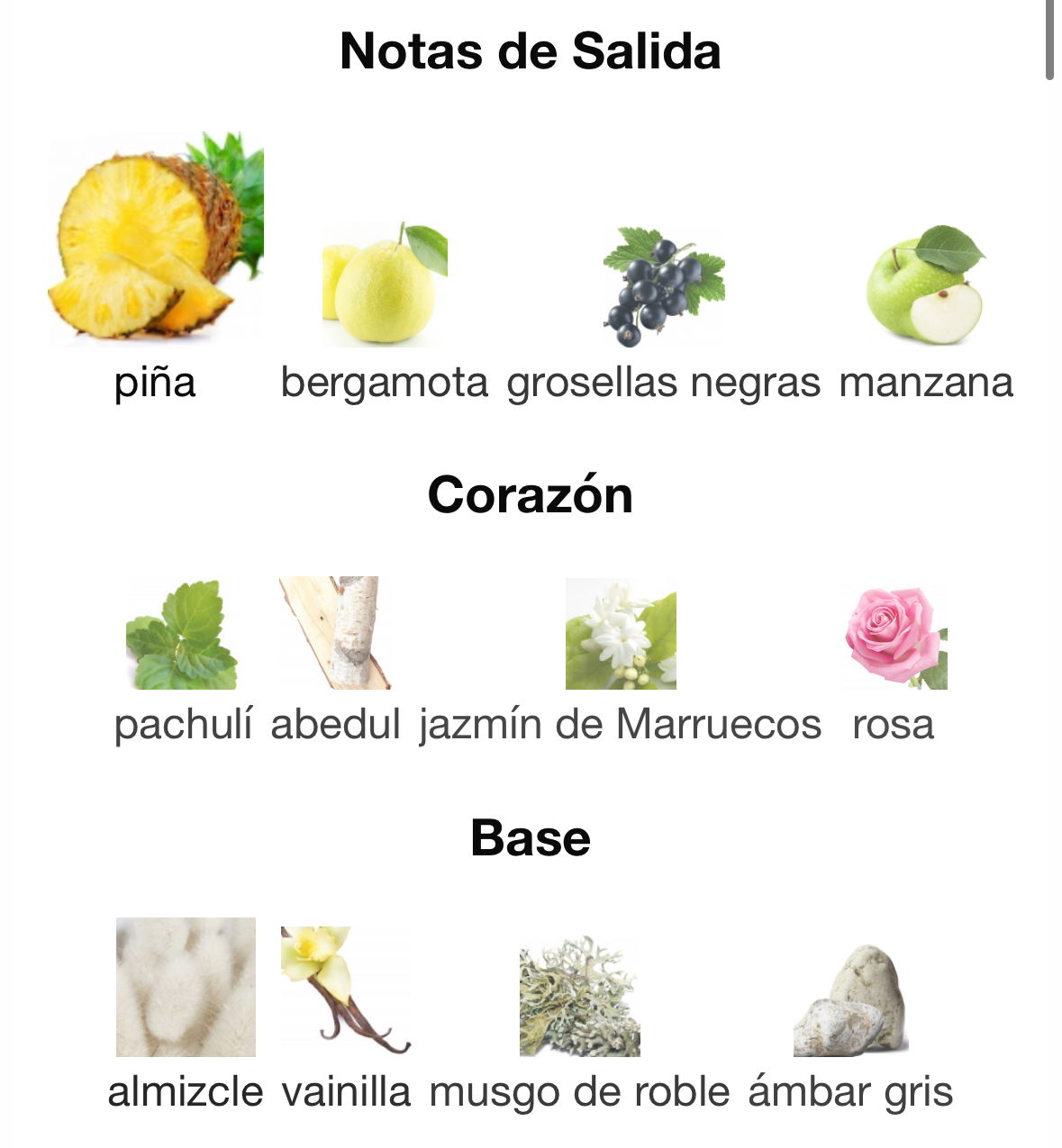The width and height of the screenshot is (1062, 1148).
Task: Open the almizcle note
Action: tap(186, 987)
